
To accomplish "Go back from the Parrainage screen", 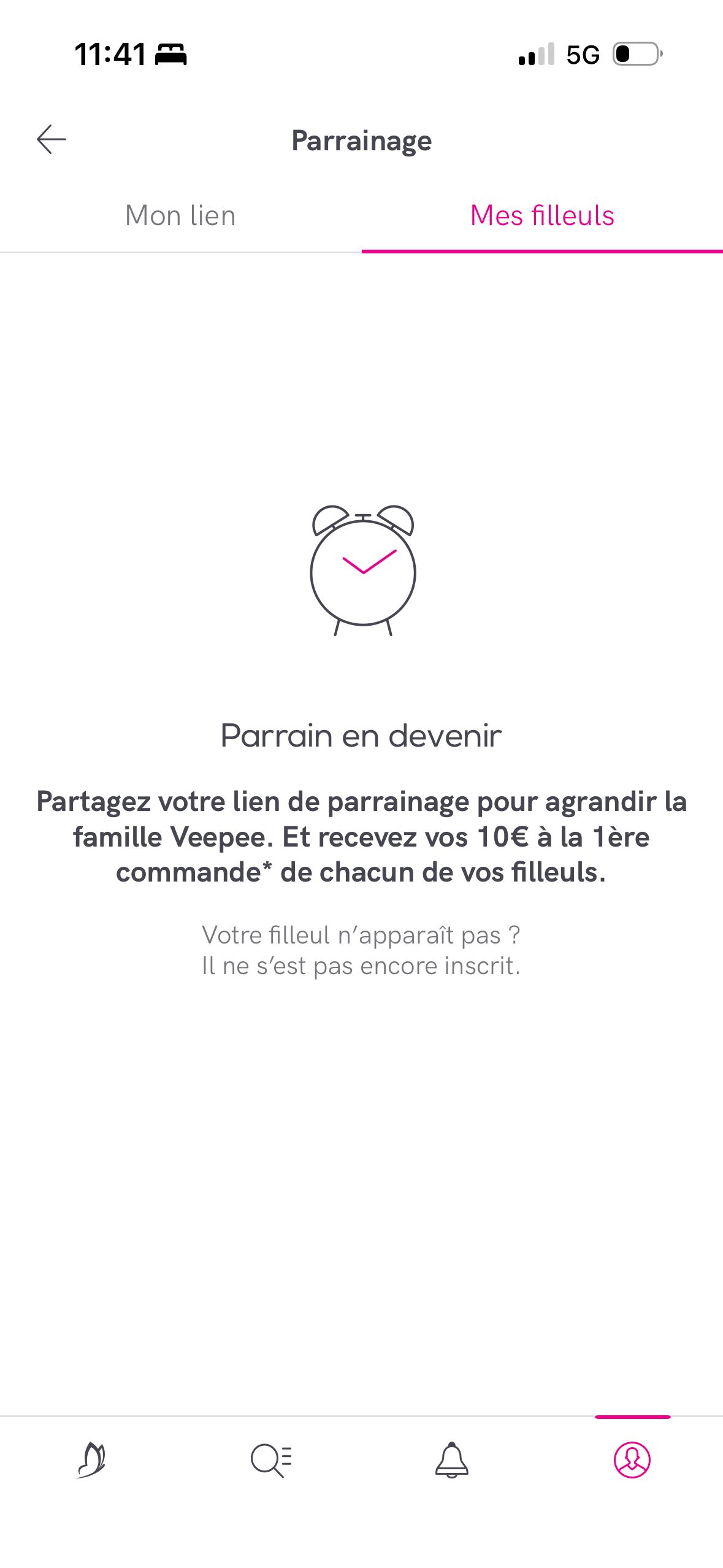I will [x=52, y=139].
